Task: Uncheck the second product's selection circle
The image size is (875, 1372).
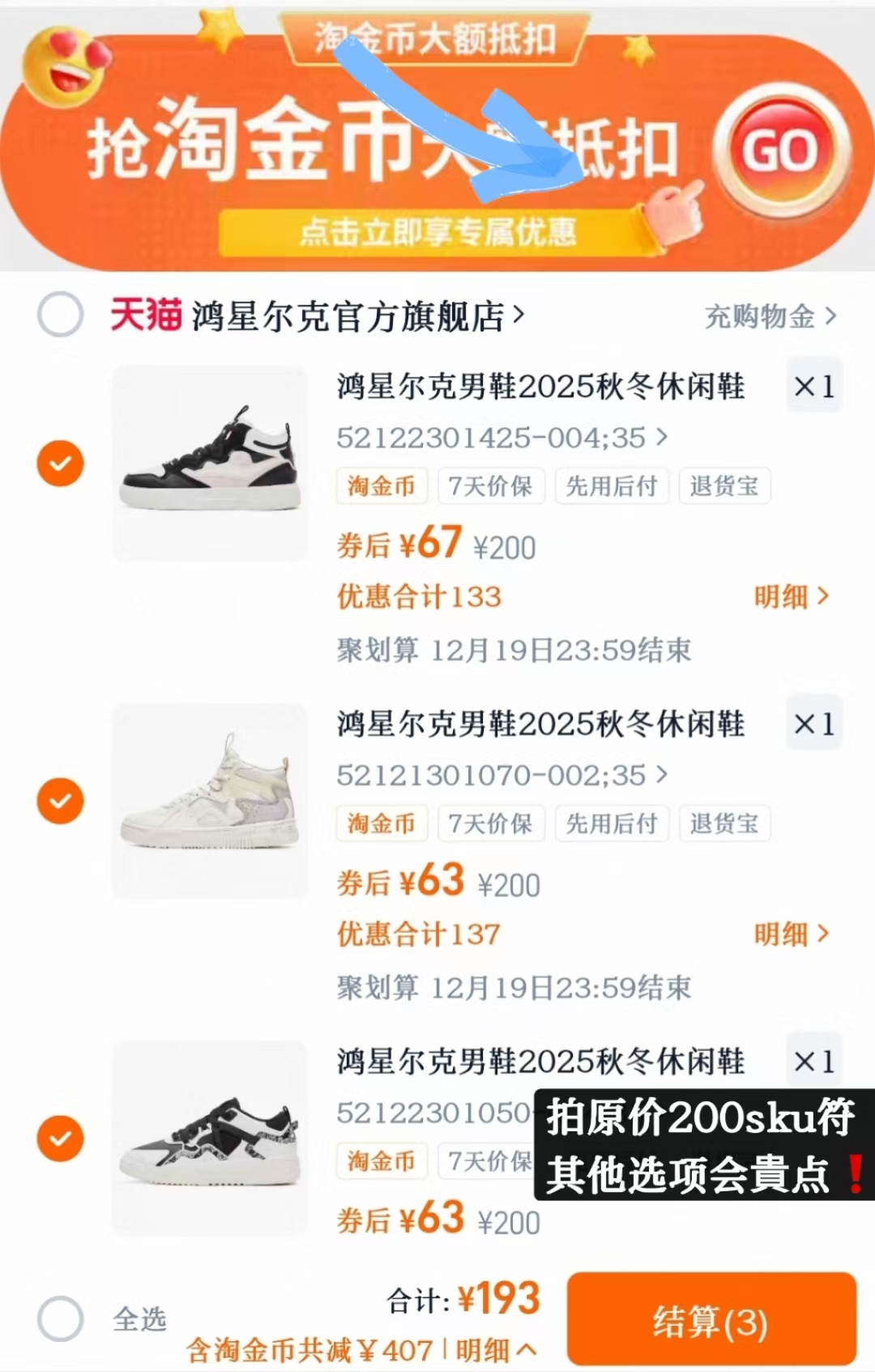Action: tap(60, 801)
